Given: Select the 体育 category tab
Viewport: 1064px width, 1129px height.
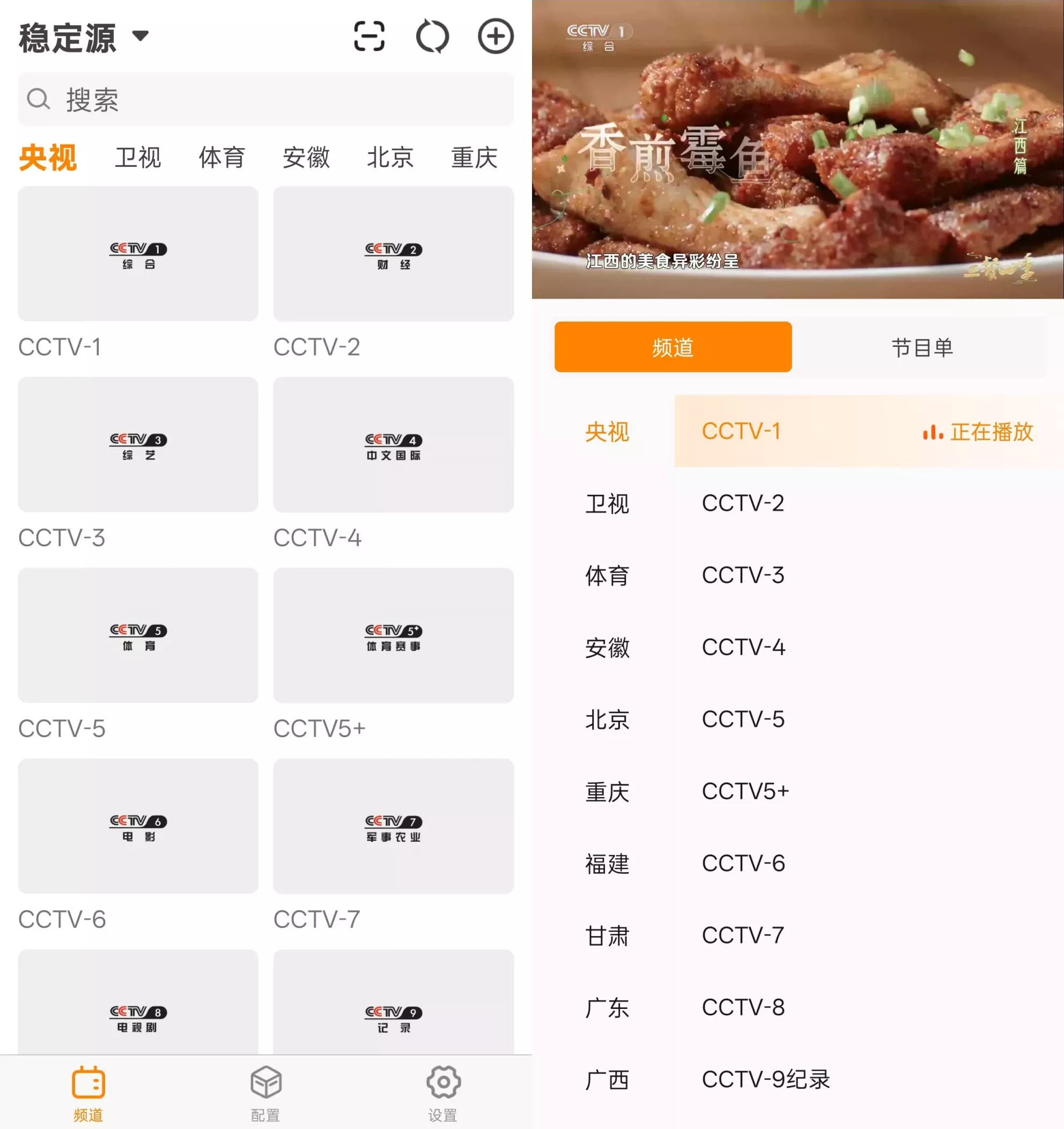Looking at the screenshot, I should (222, 157).
